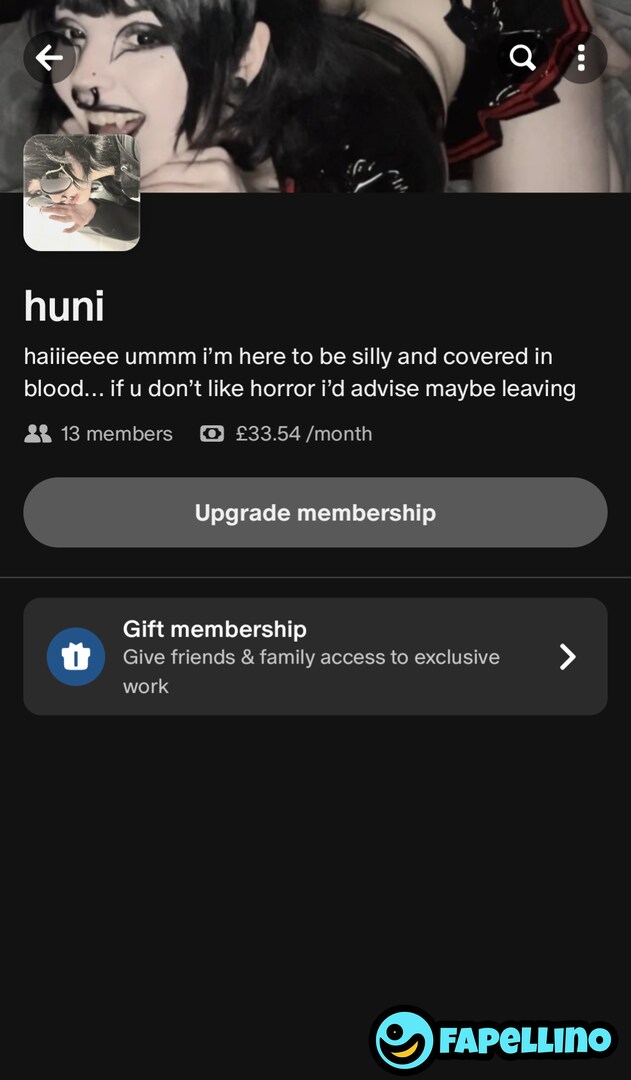Open the search magnifier icon

(523, 59)
